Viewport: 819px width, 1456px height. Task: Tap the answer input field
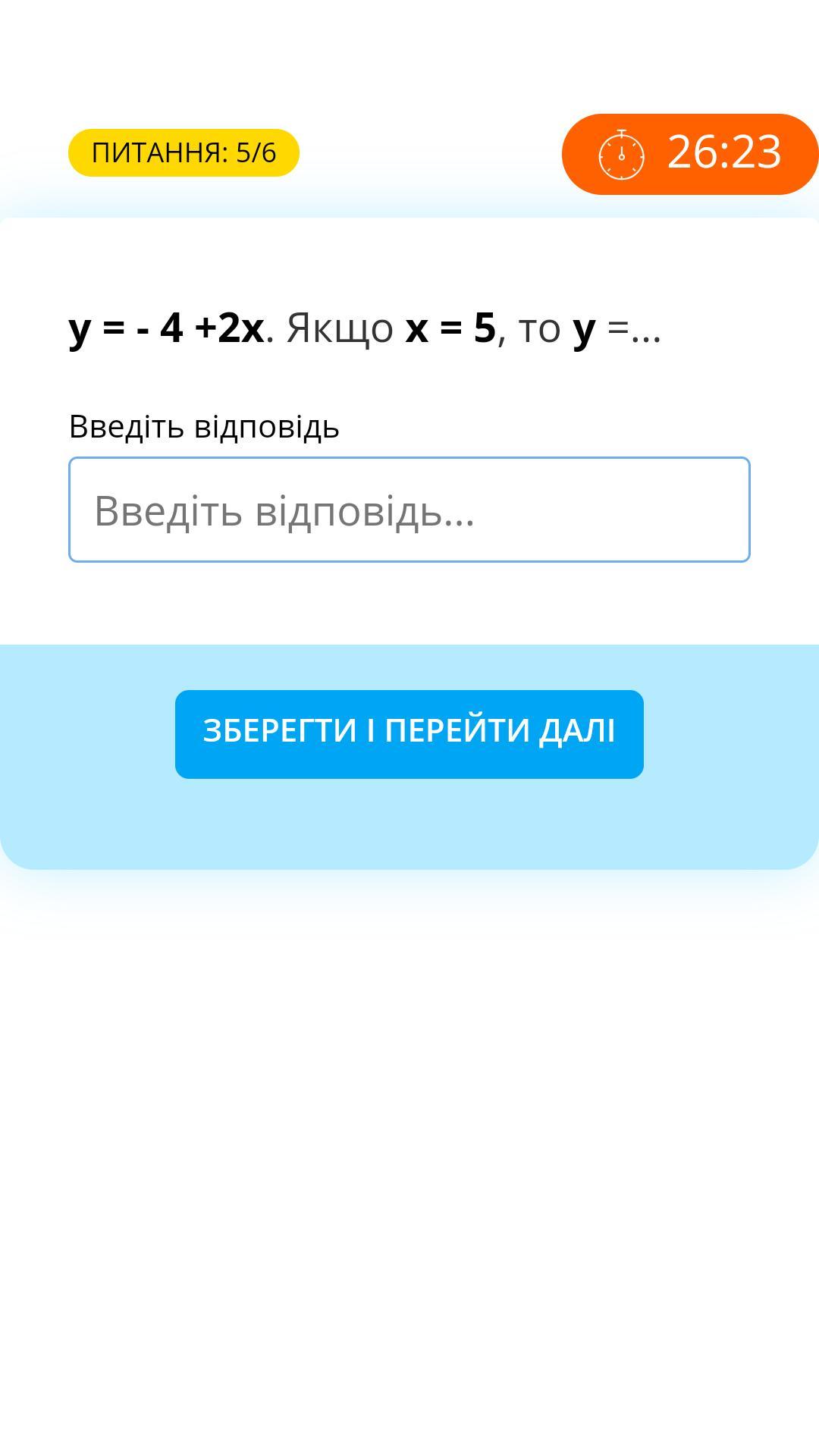[409, 510]
